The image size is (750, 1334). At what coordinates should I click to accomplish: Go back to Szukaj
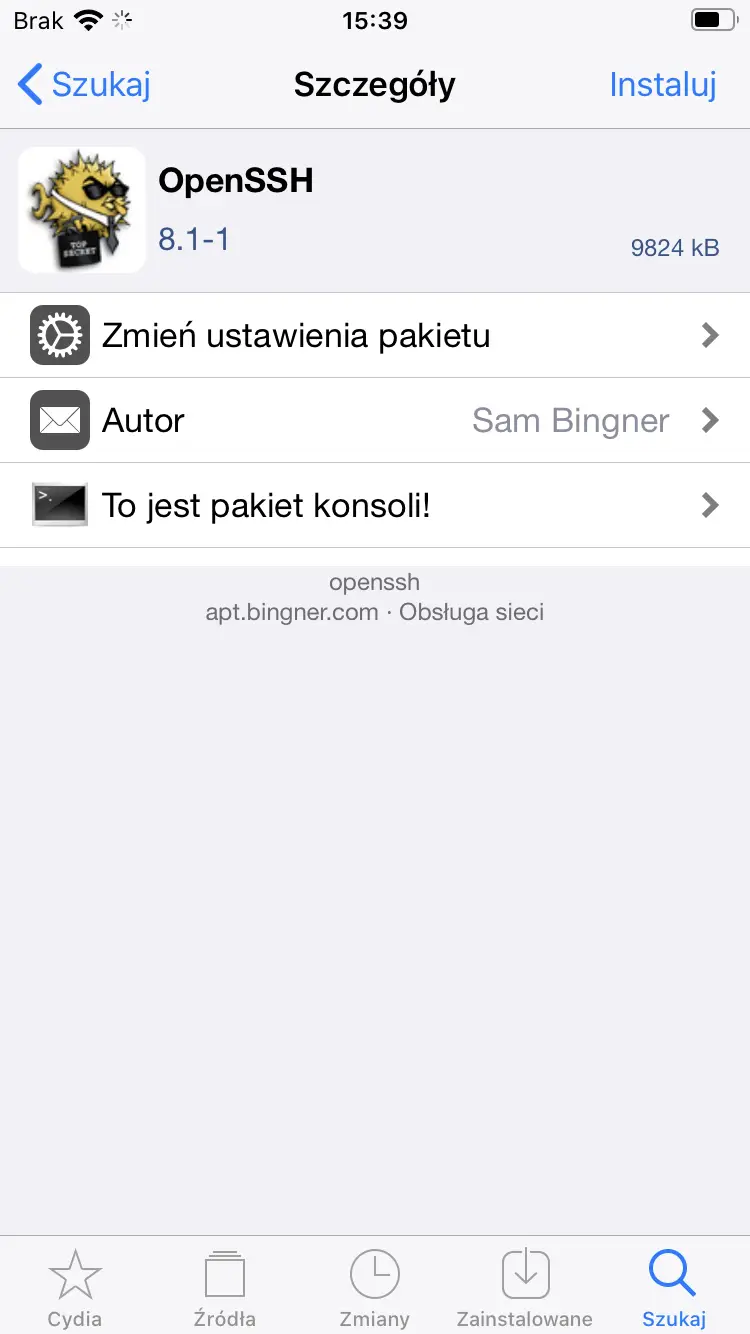[84, 84]
